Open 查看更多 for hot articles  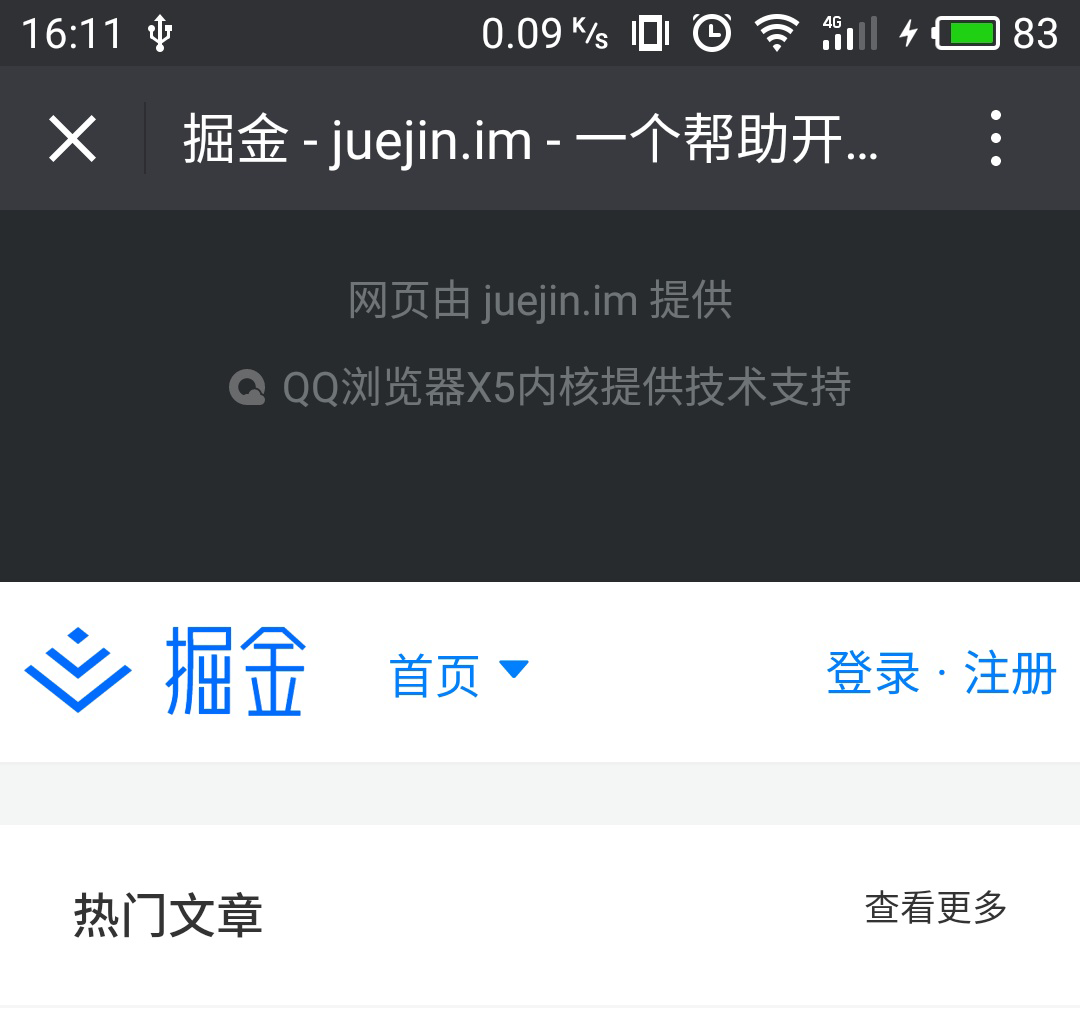[935, 908]
